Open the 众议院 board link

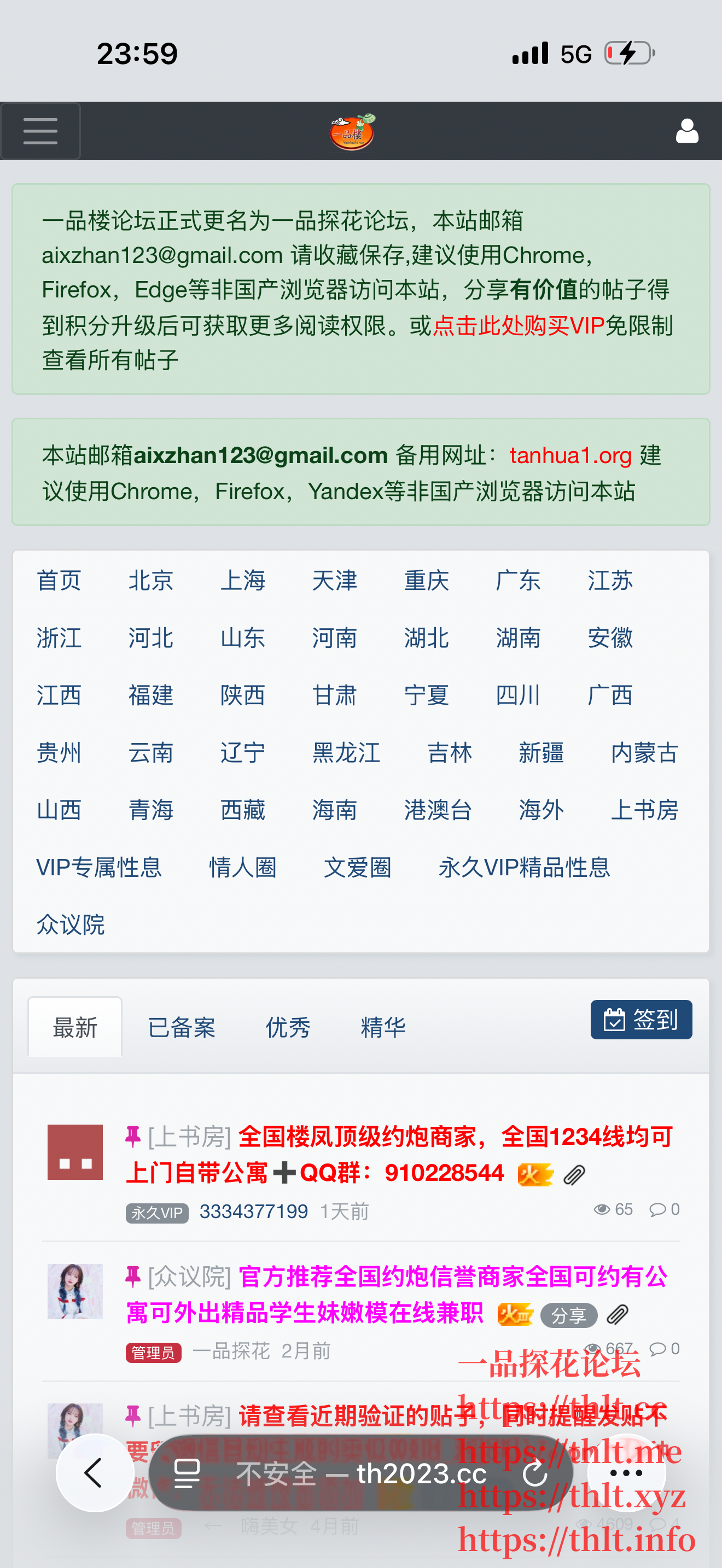pos(71,925)
